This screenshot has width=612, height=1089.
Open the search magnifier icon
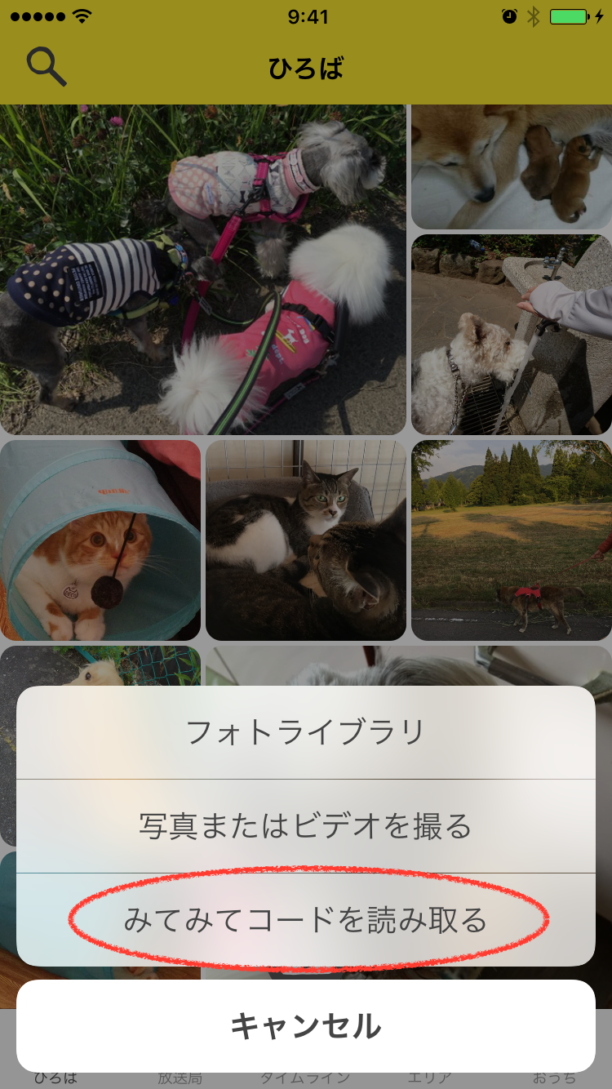click(x=46, y=67)
